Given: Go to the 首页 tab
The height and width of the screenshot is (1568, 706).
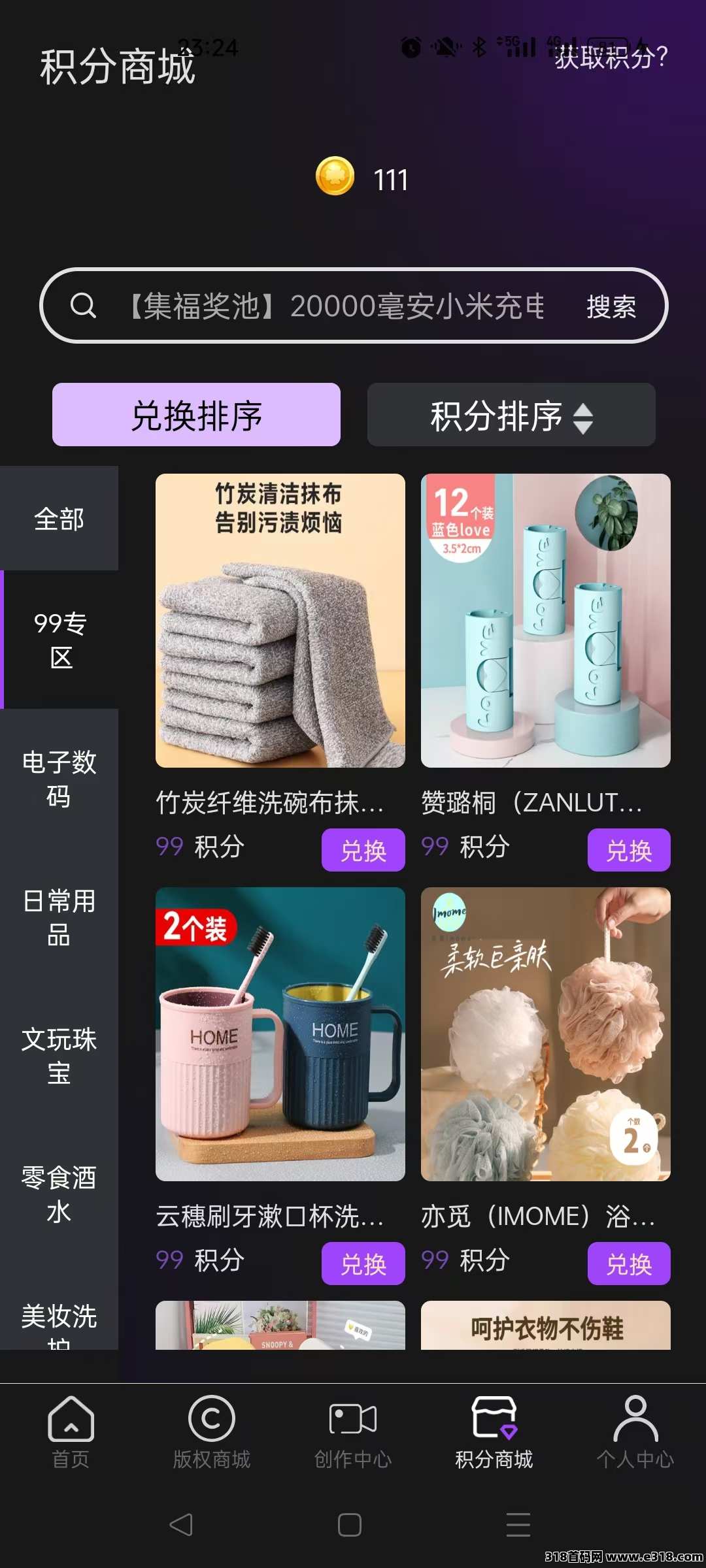Looking at the screenshot, I should click(71, 1432).
